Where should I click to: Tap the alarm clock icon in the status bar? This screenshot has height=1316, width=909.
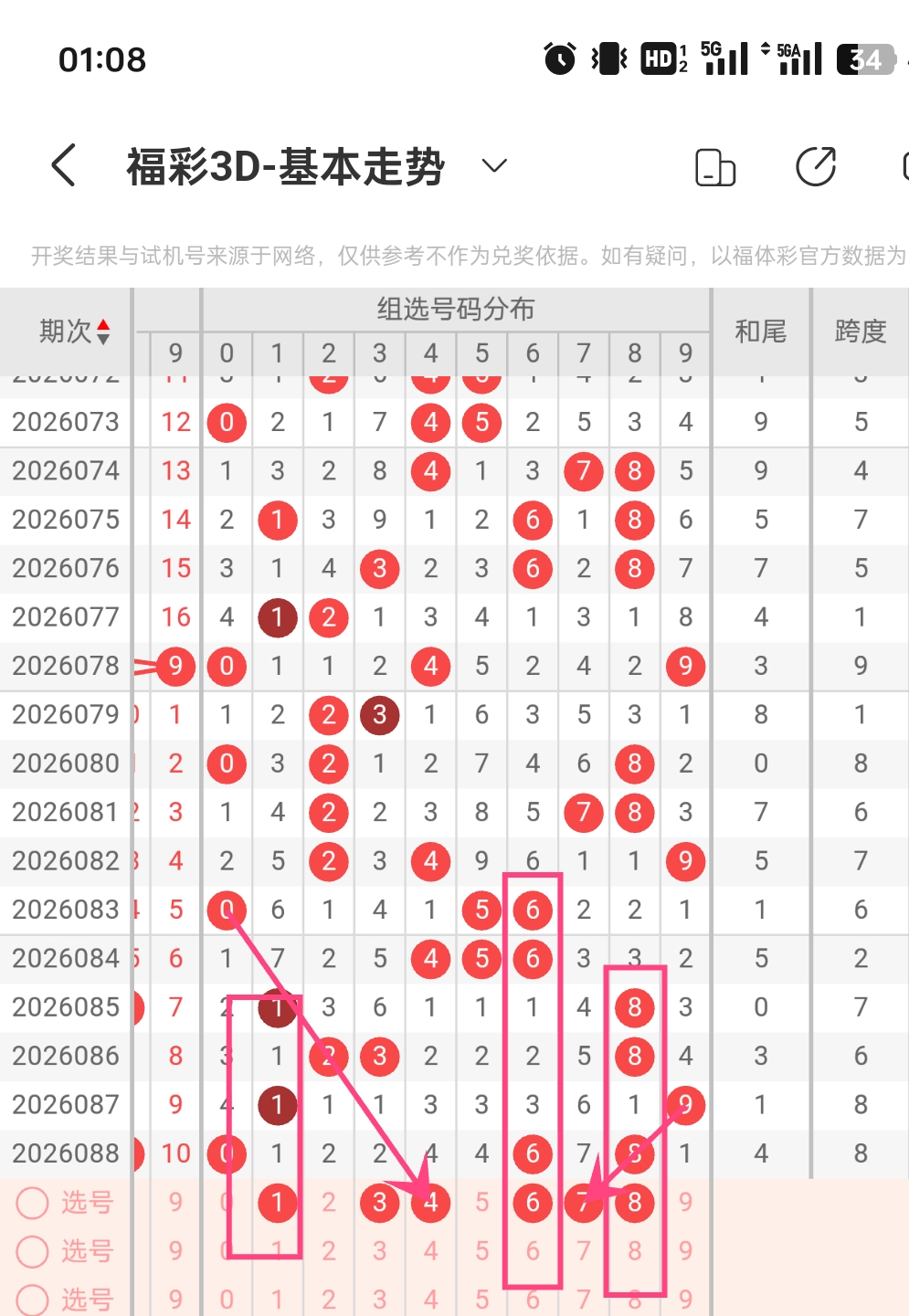click(559, 58)
